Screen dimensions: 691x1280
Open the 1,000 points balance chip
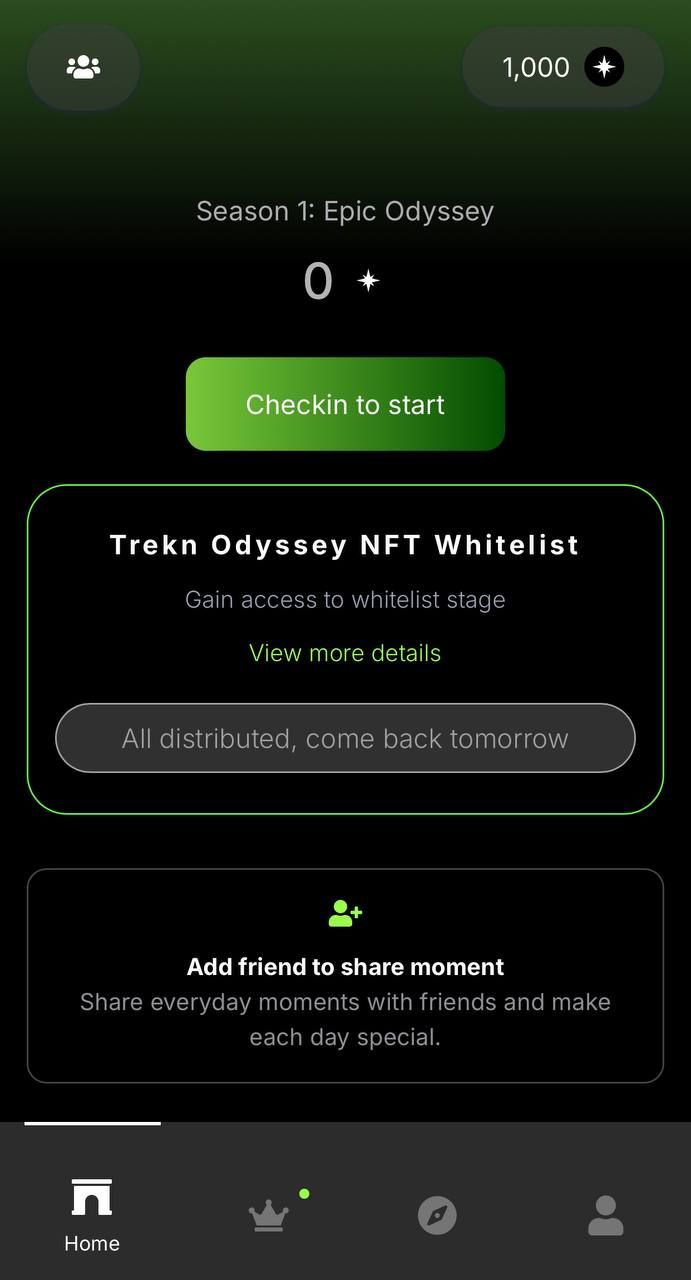[x=562, y=67]
